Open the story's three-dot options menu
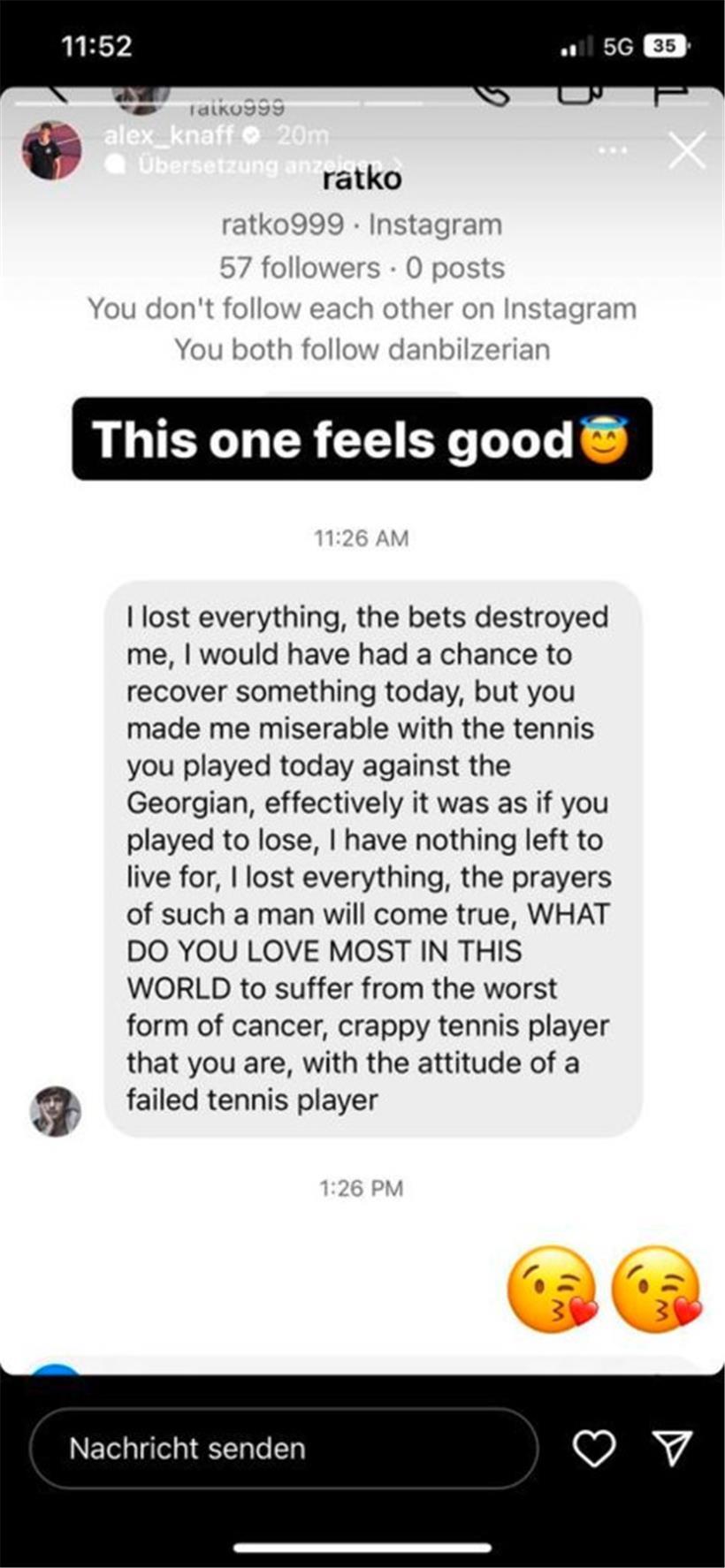Screen dimensions: 725x1568 [x=613, y=150]
